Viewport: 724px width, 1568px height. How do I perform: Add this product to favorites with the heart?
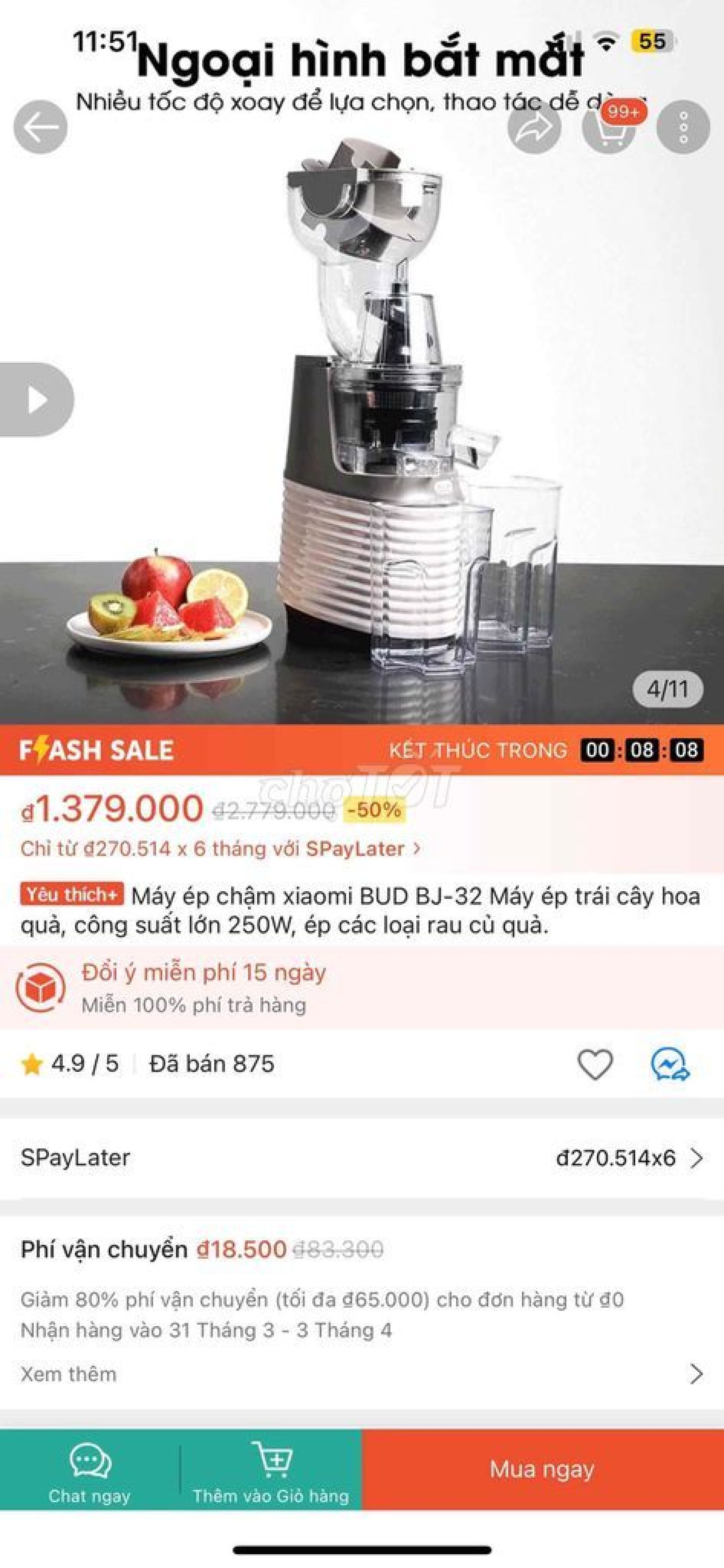click(594, 1065)
